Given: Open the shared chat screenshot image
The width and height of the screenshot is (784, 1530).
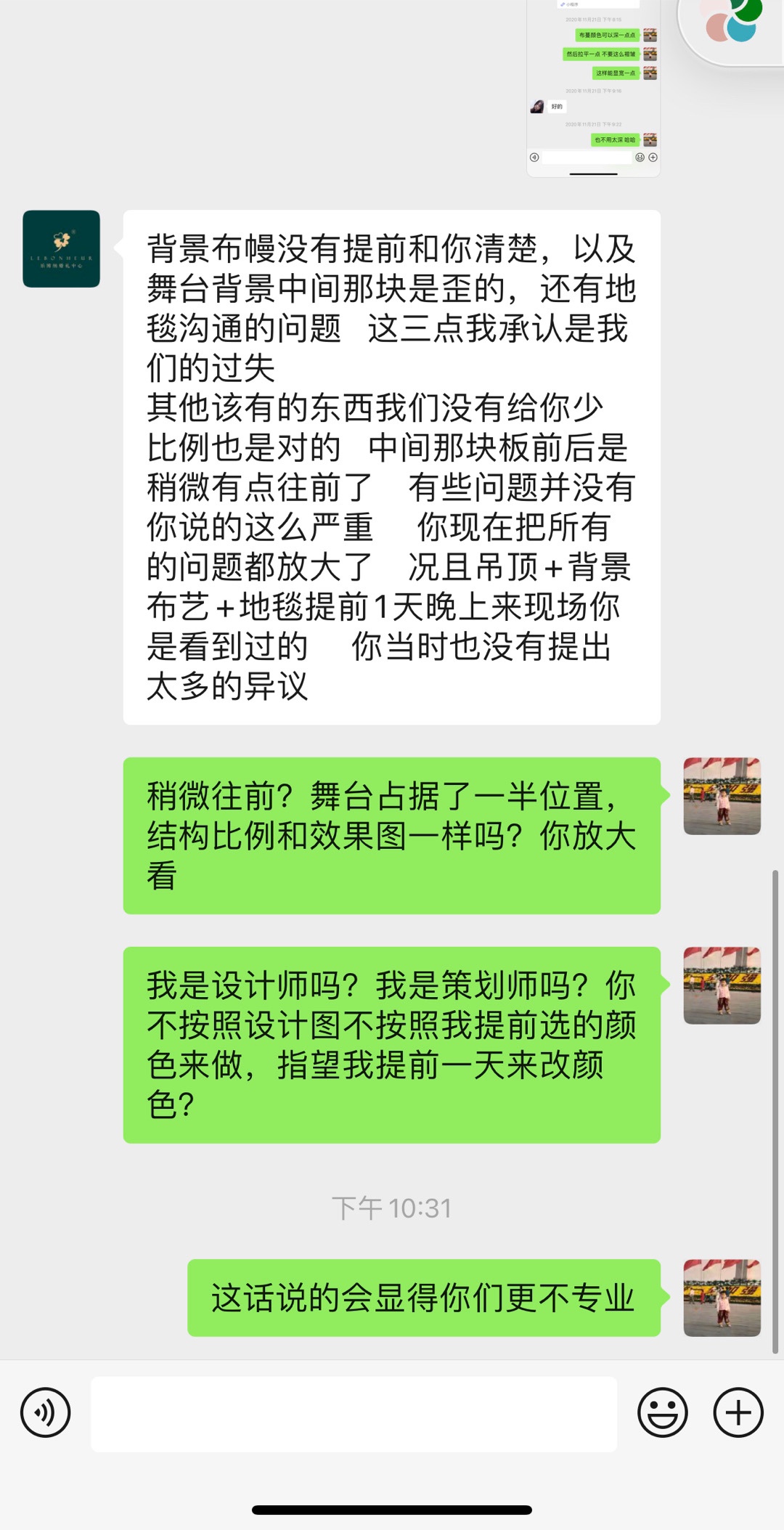Looking at the screenshot, I should pos(593,88).
